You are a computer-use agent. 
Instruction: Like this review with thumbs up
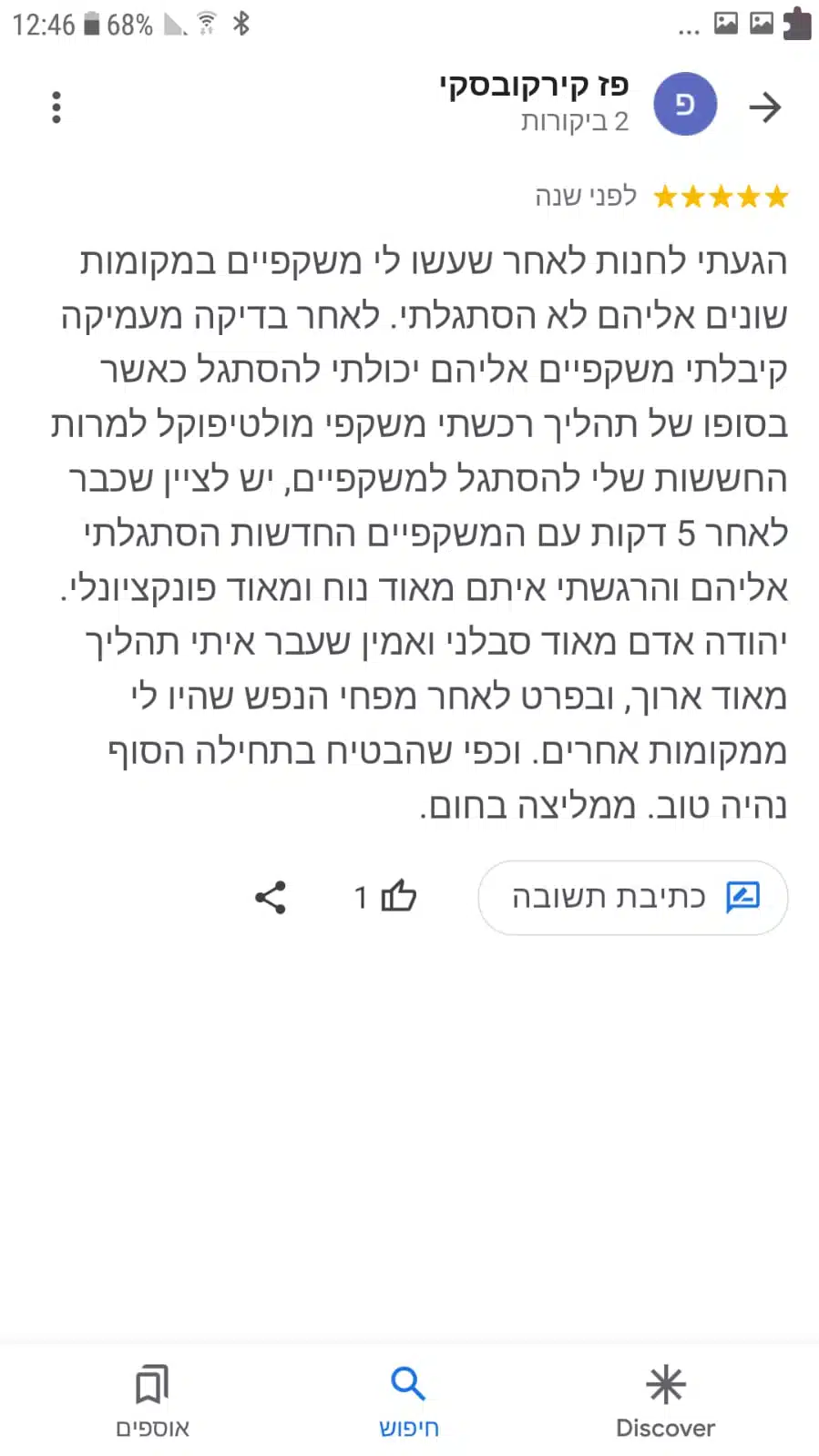397,897
